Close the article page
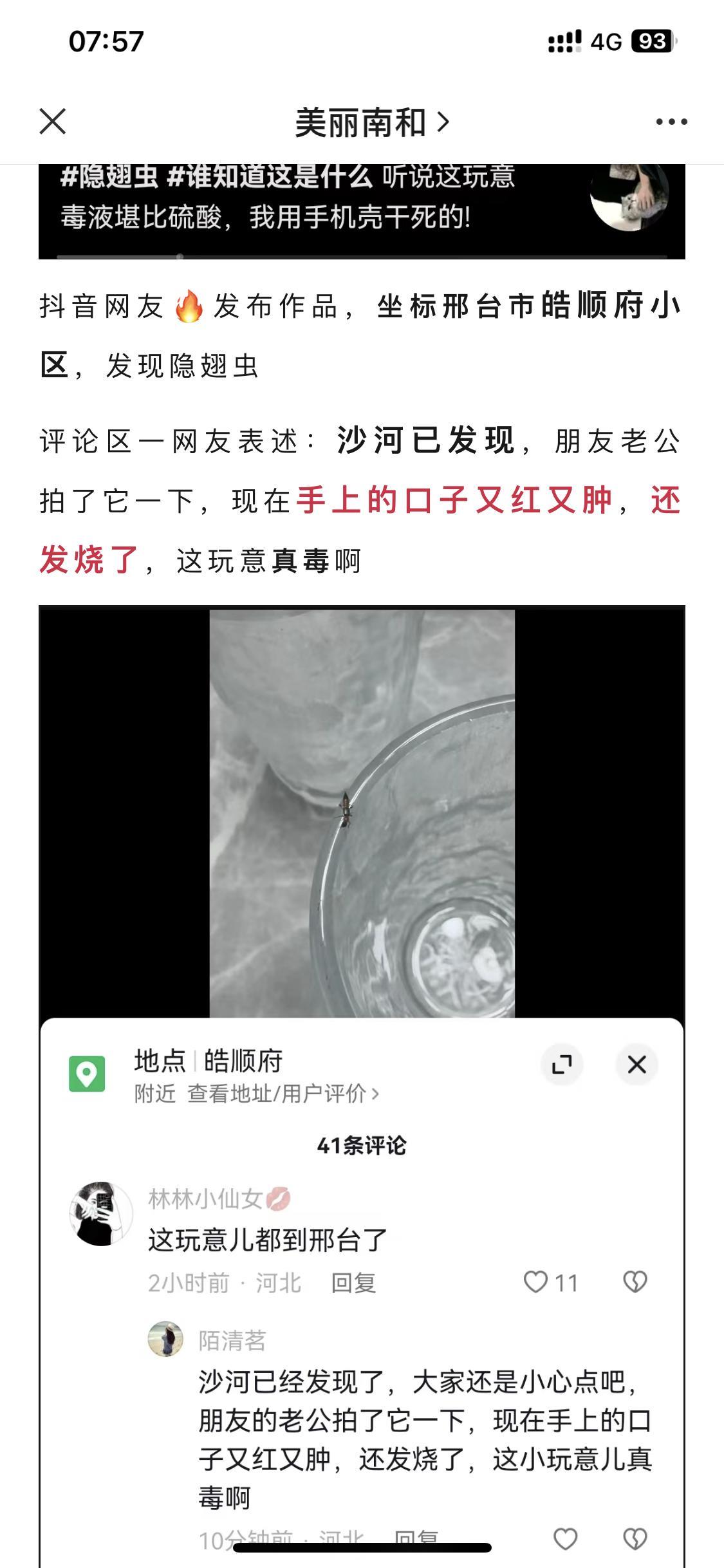Viewport: 724px width, 1568px height. (53, 122)
